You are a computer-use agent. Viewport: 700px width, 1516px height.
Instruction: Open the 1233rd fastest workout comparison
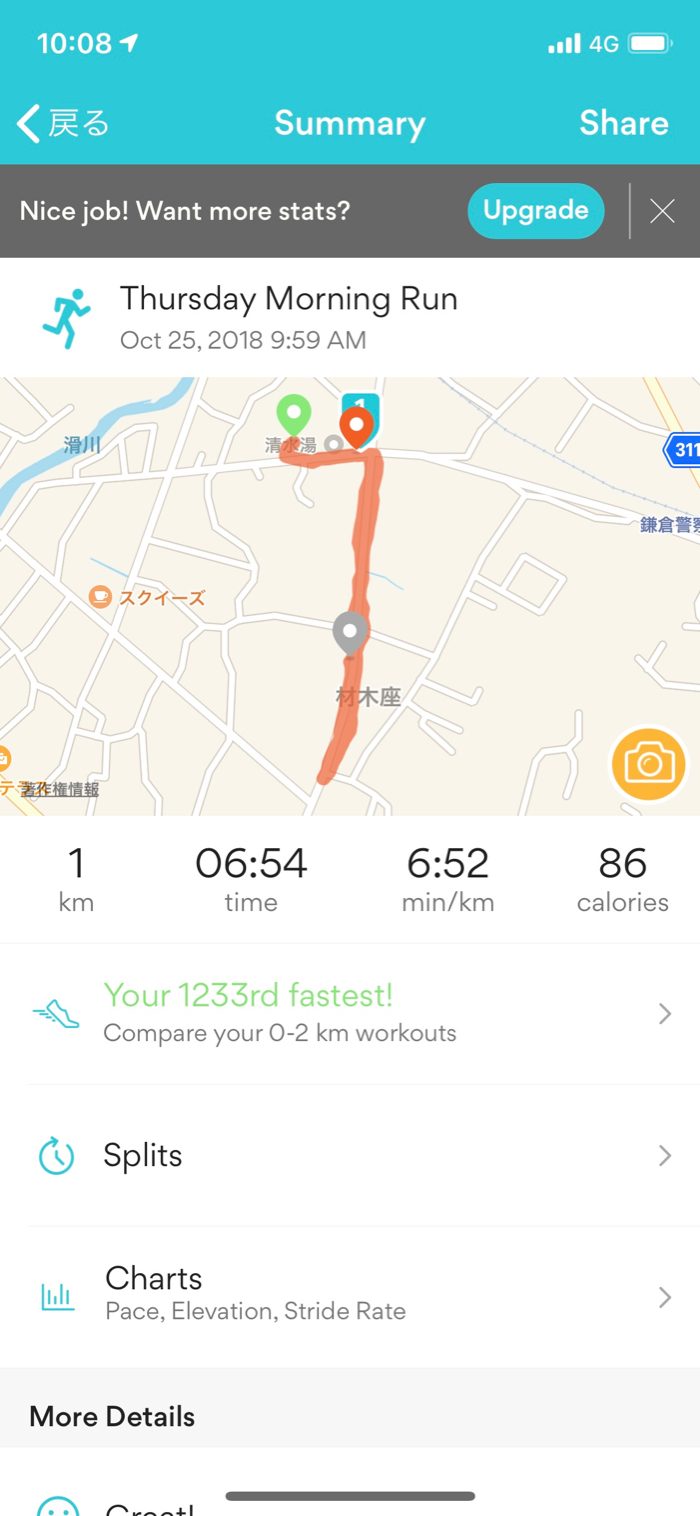point(350,1013)
